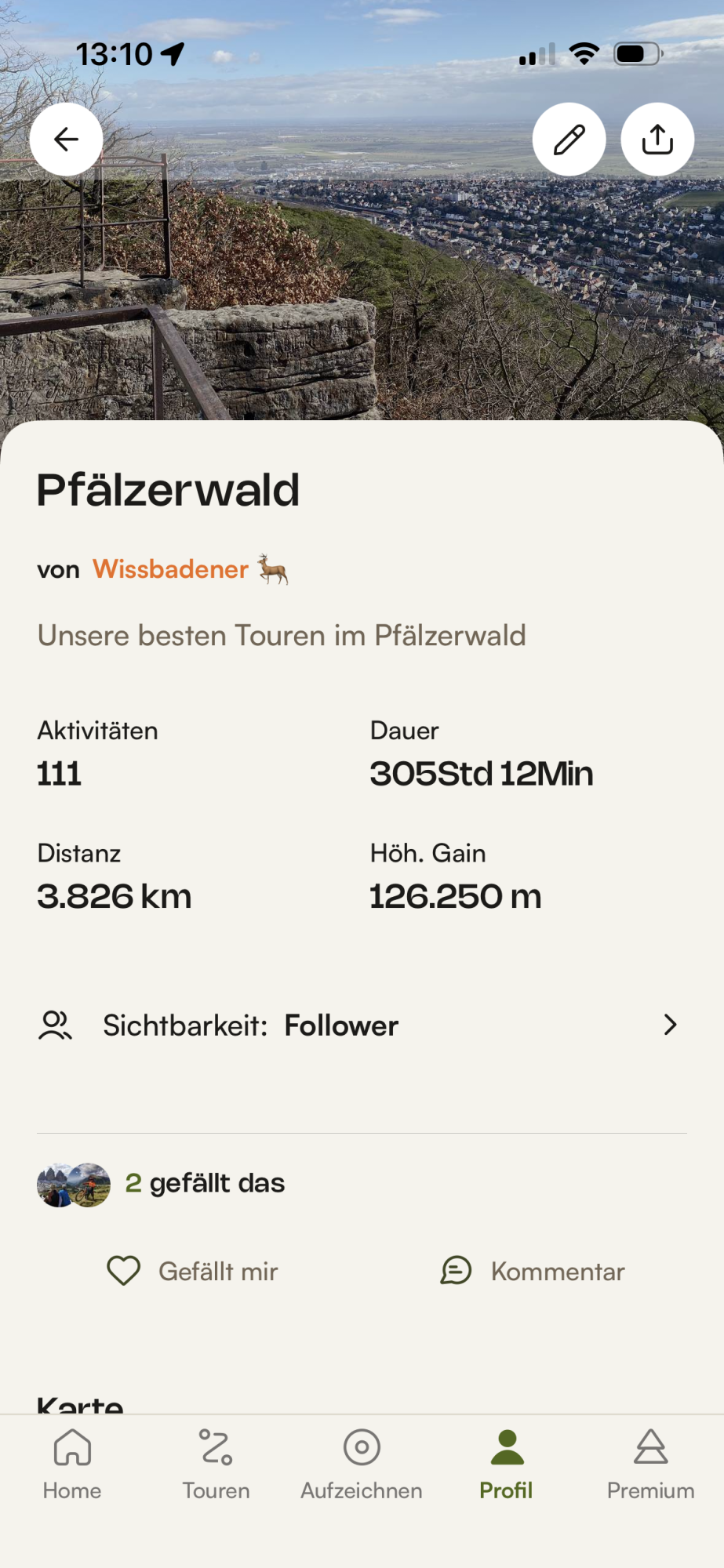Select the Profil tab
Image resolution: width=724 pixels, height=1568 pixels.
[x=506, y=1464]
